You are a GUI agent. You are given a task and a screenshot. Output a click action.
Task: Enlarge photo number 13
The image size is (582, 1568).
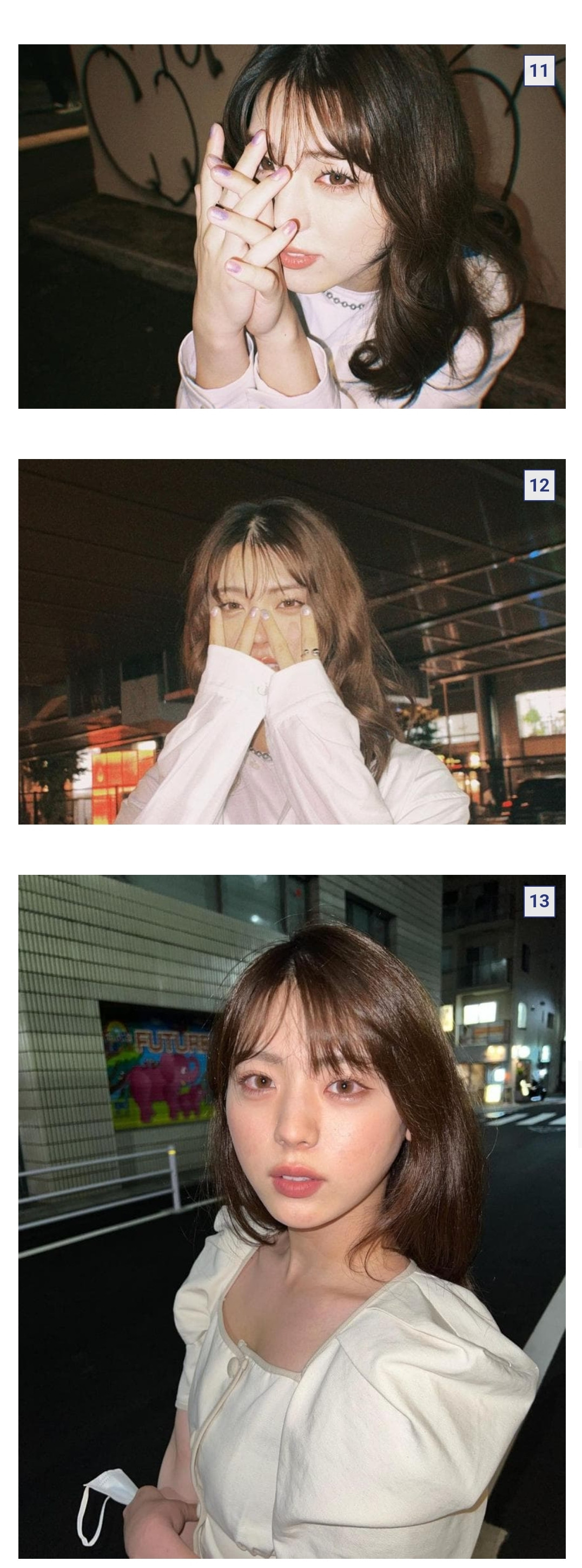pos(292,1215)
